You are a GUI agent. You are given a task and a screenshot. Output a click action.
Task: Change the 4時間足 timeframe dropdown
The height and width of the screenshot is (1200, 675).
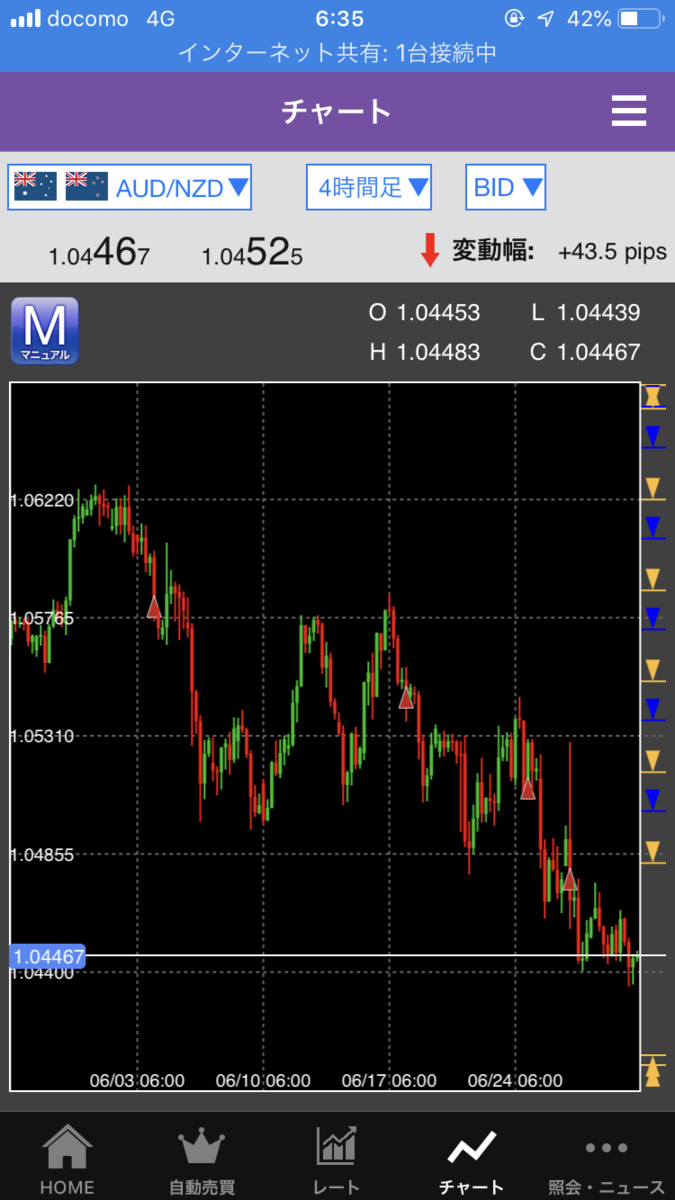(369, 187)
